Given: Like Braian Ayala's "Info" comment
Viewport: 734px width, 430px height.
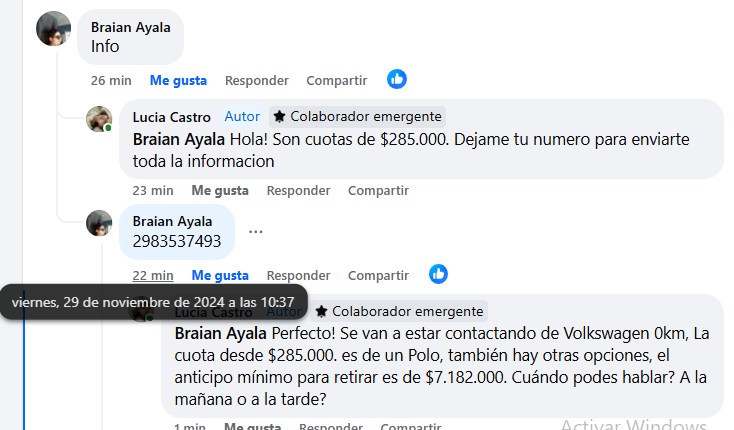Looking at the screenshot, I should [178, 80].
